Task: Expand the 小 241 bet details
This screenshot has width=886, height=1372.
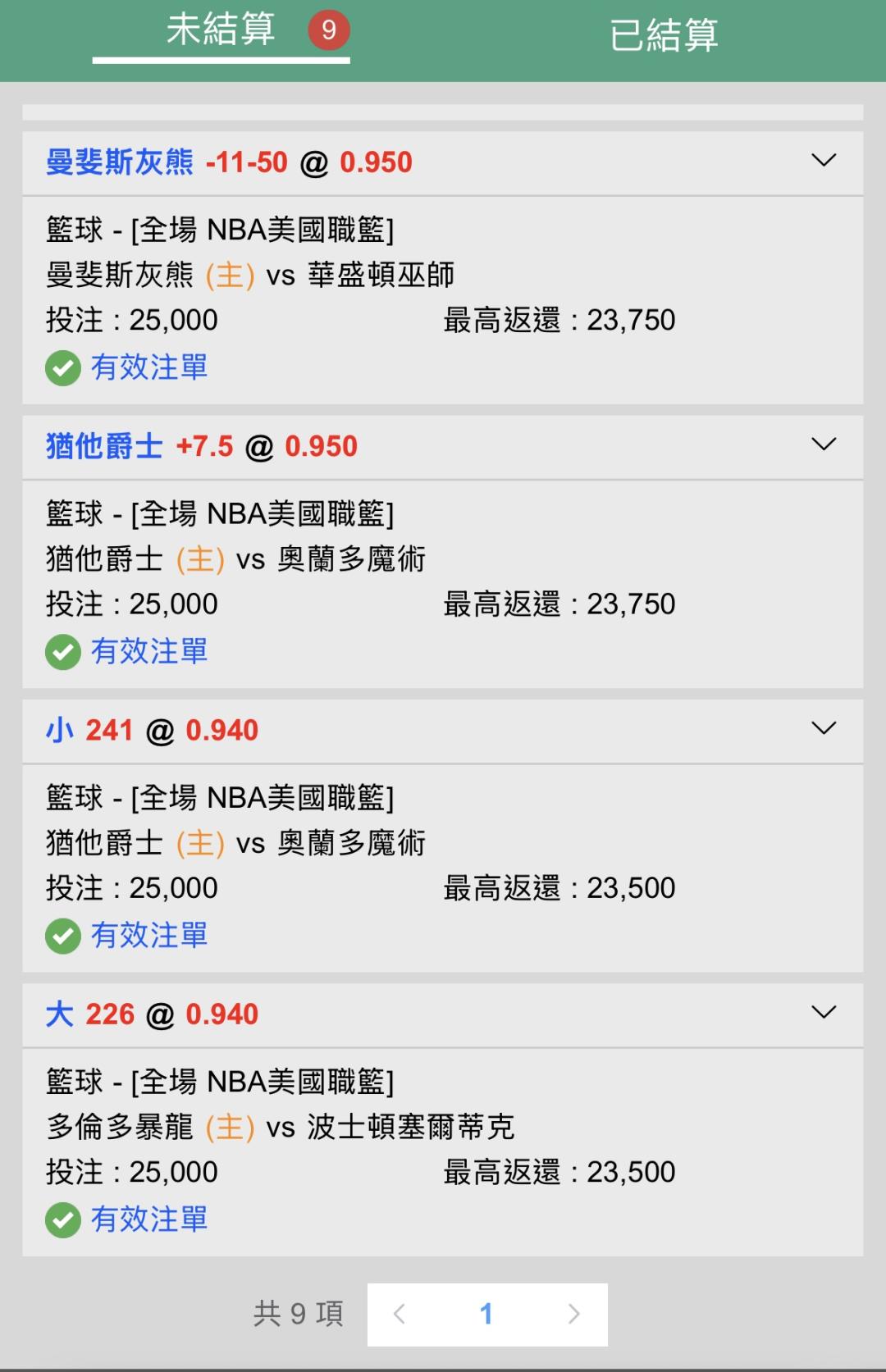Action: (823, 728)
